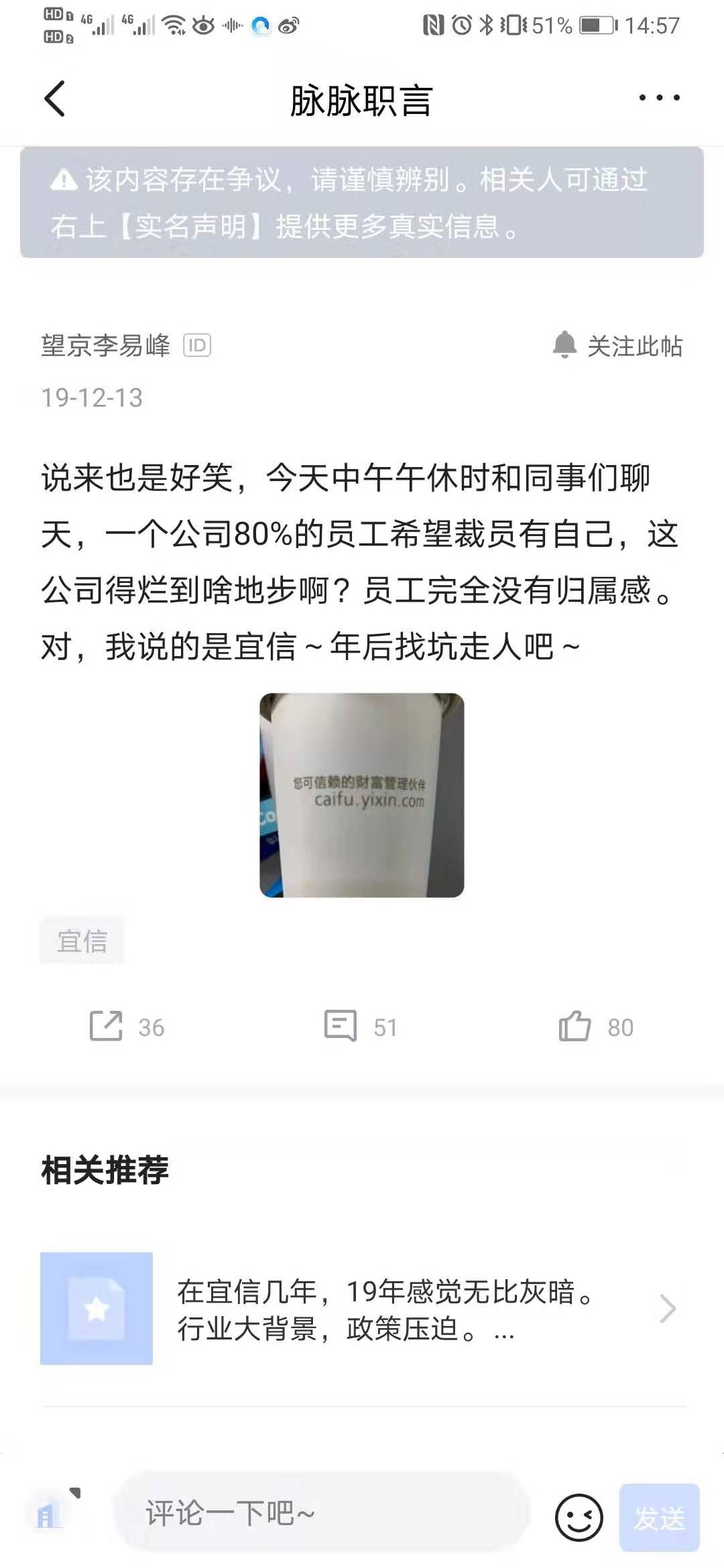
Task: Tap the bell icon next to 关注此帖
Action: tap(566, 346)
